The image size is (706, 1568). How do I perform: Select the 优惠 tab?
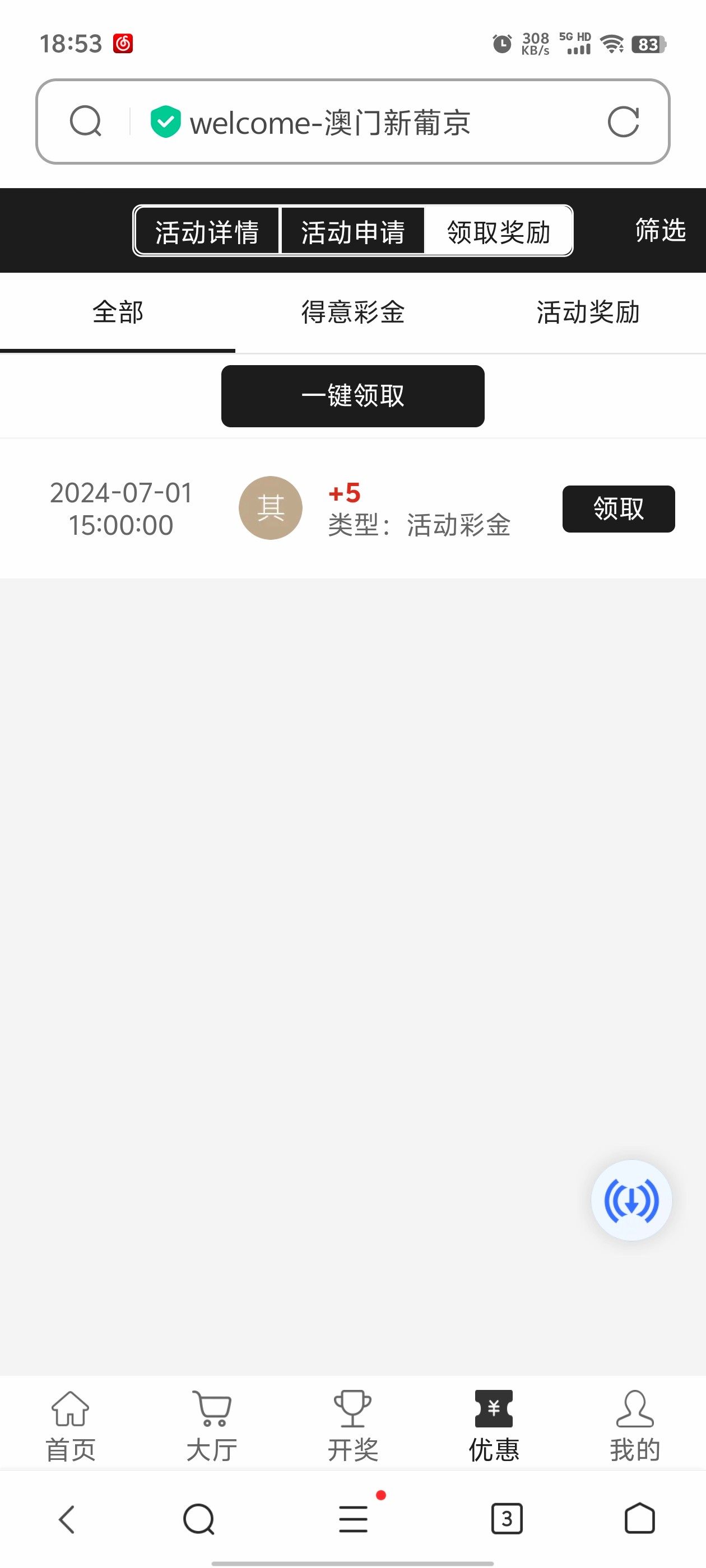click(x=494, y=1426)
